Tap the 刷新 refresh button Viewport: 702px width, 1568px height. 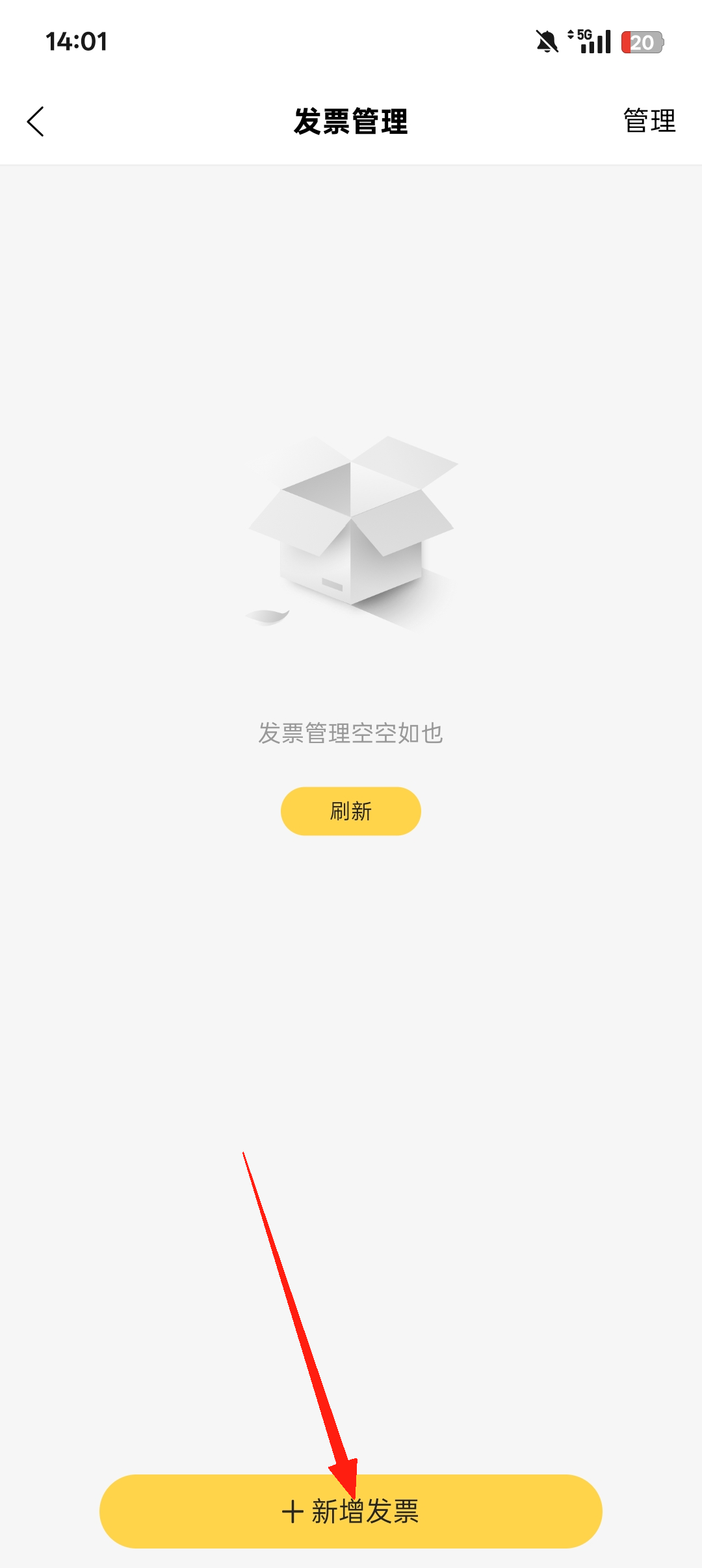click(350, 811)
